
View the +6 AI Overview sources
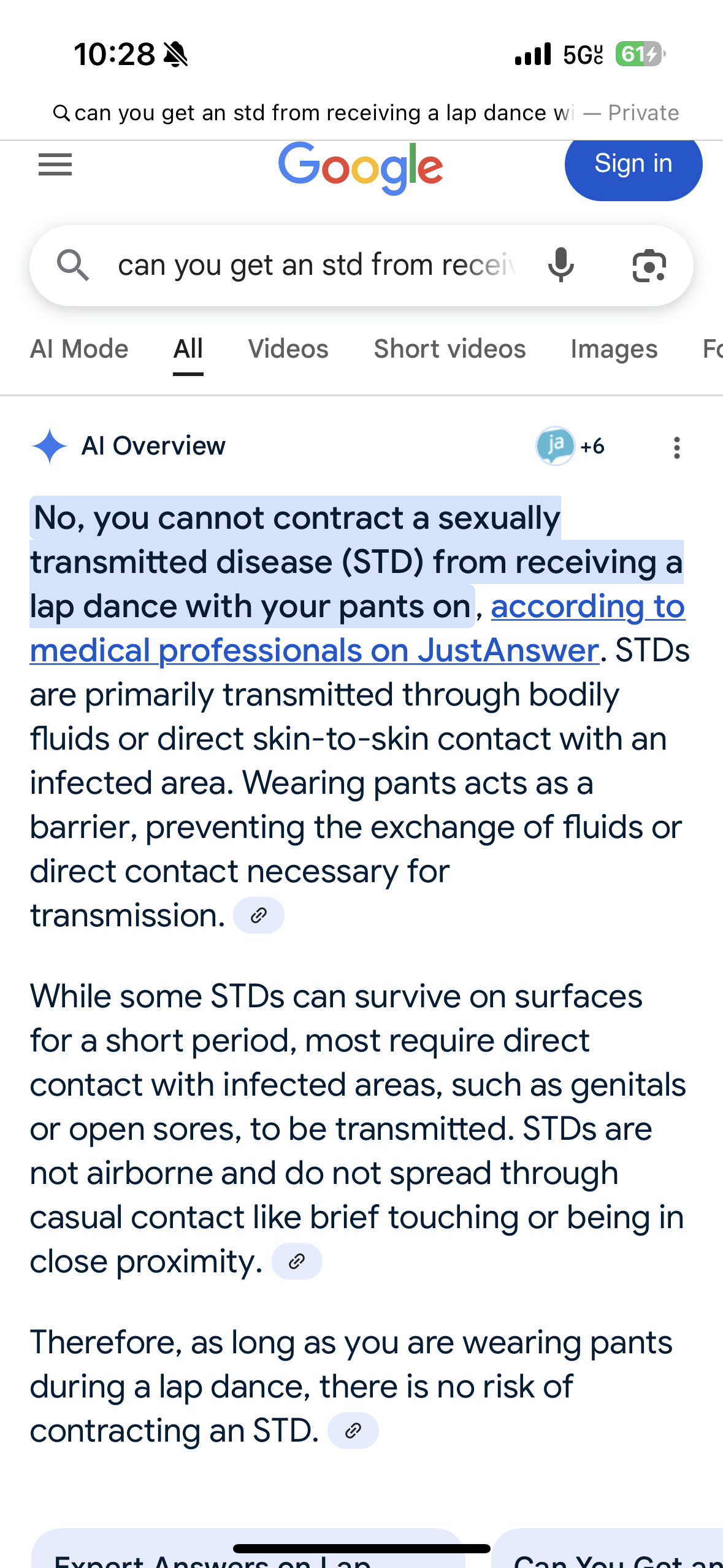(x=570, y=446)
